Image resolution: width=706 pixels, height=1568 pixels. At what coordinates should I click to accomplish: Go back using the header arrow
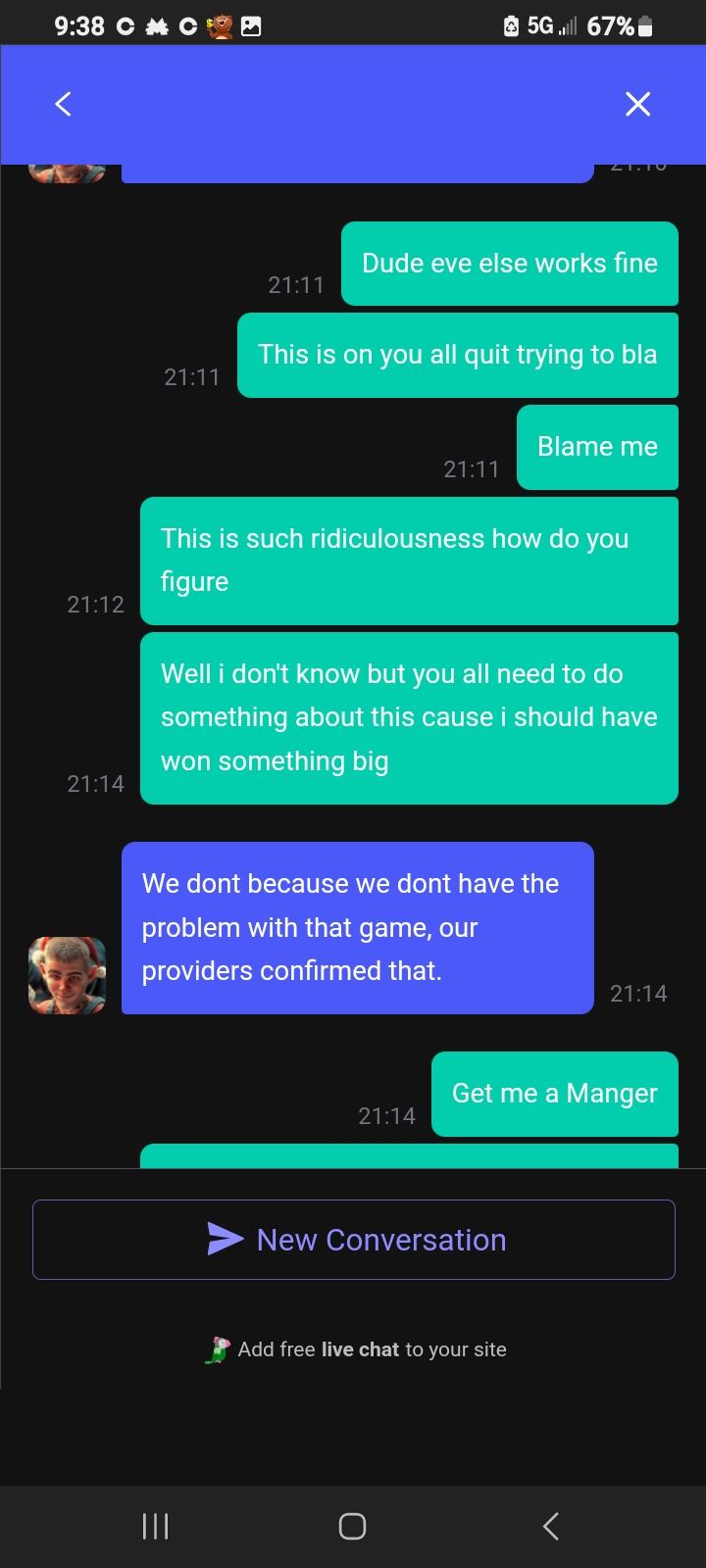coord(63,104)
